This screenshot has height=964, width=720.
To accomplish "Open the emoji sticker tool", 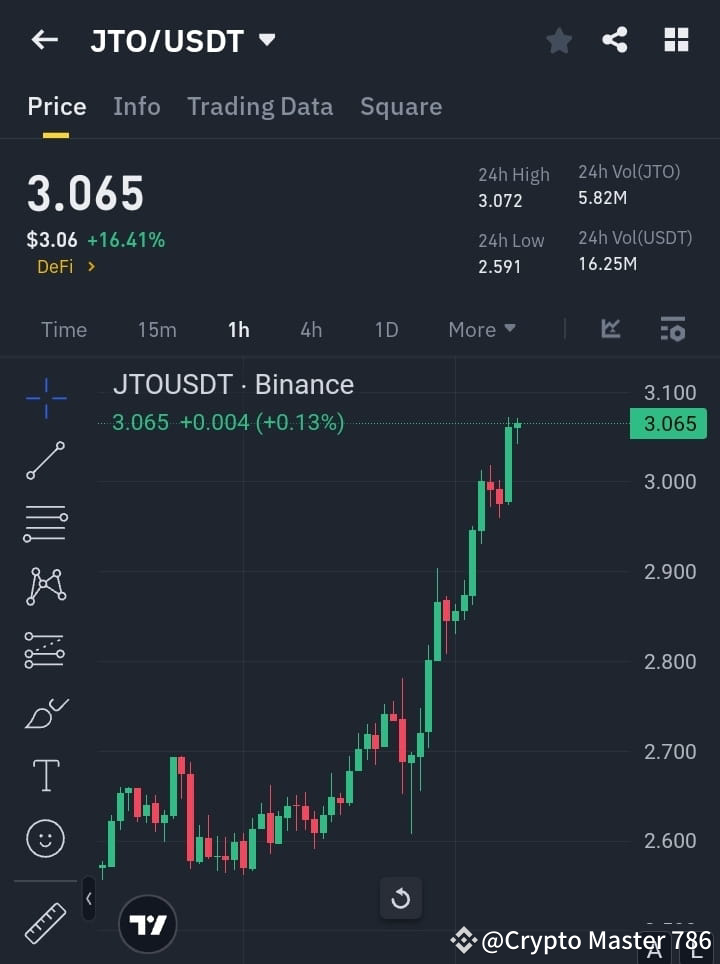I will [x=45, y=838].
